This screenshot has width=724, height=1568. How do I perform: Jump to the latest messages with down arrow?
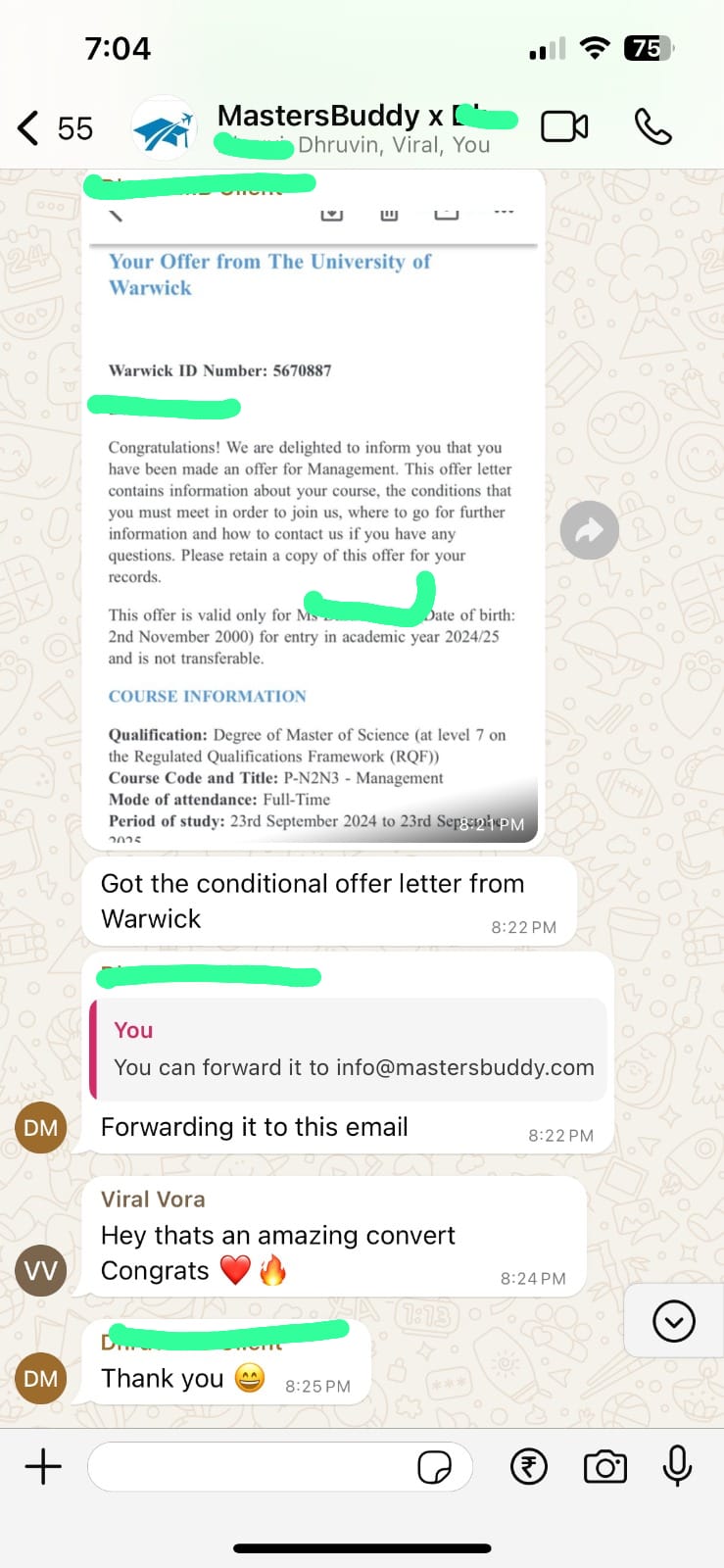click(x=674, y=1321)
